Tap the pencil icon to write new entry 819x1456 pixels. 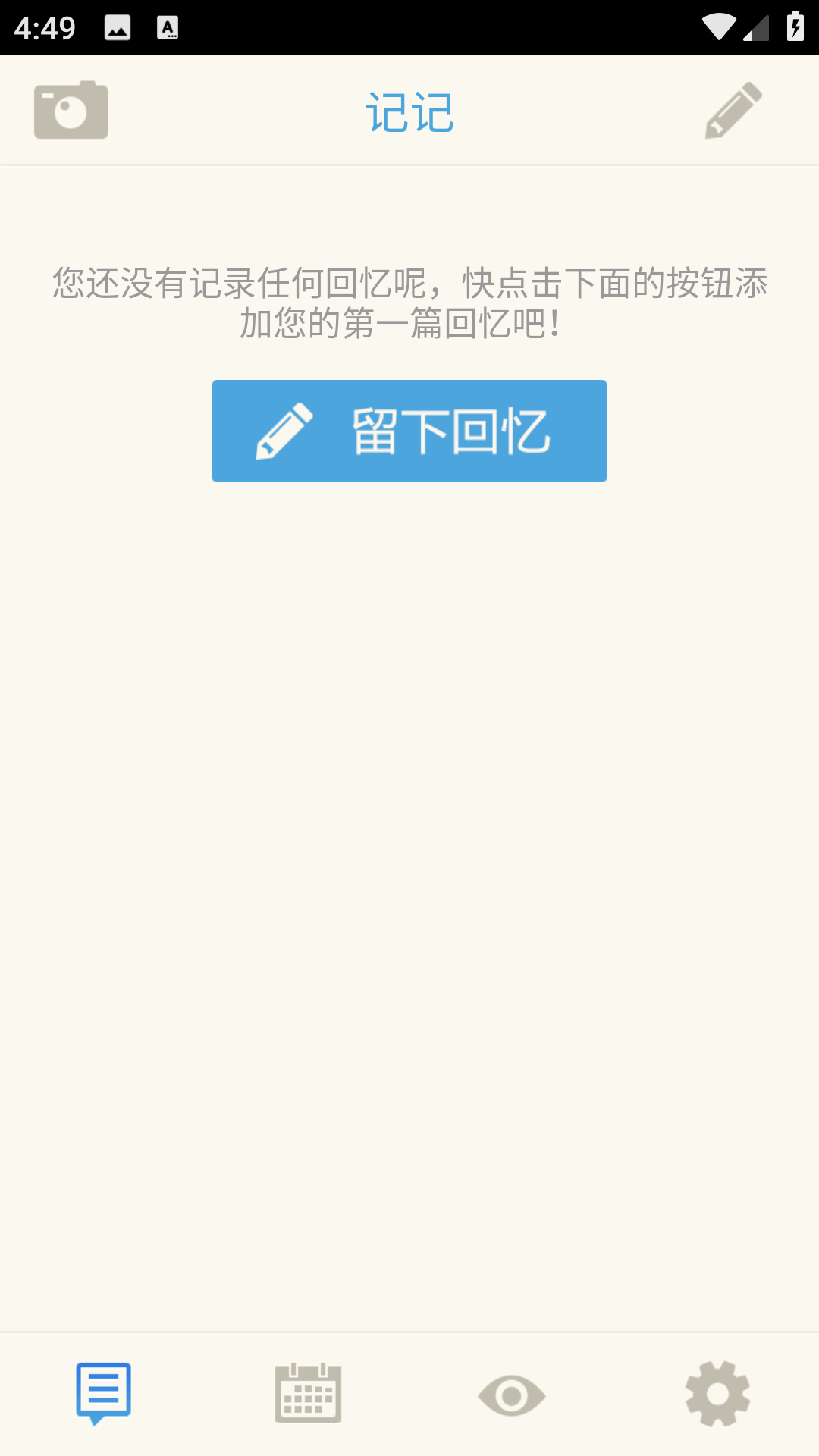[731, 109]
